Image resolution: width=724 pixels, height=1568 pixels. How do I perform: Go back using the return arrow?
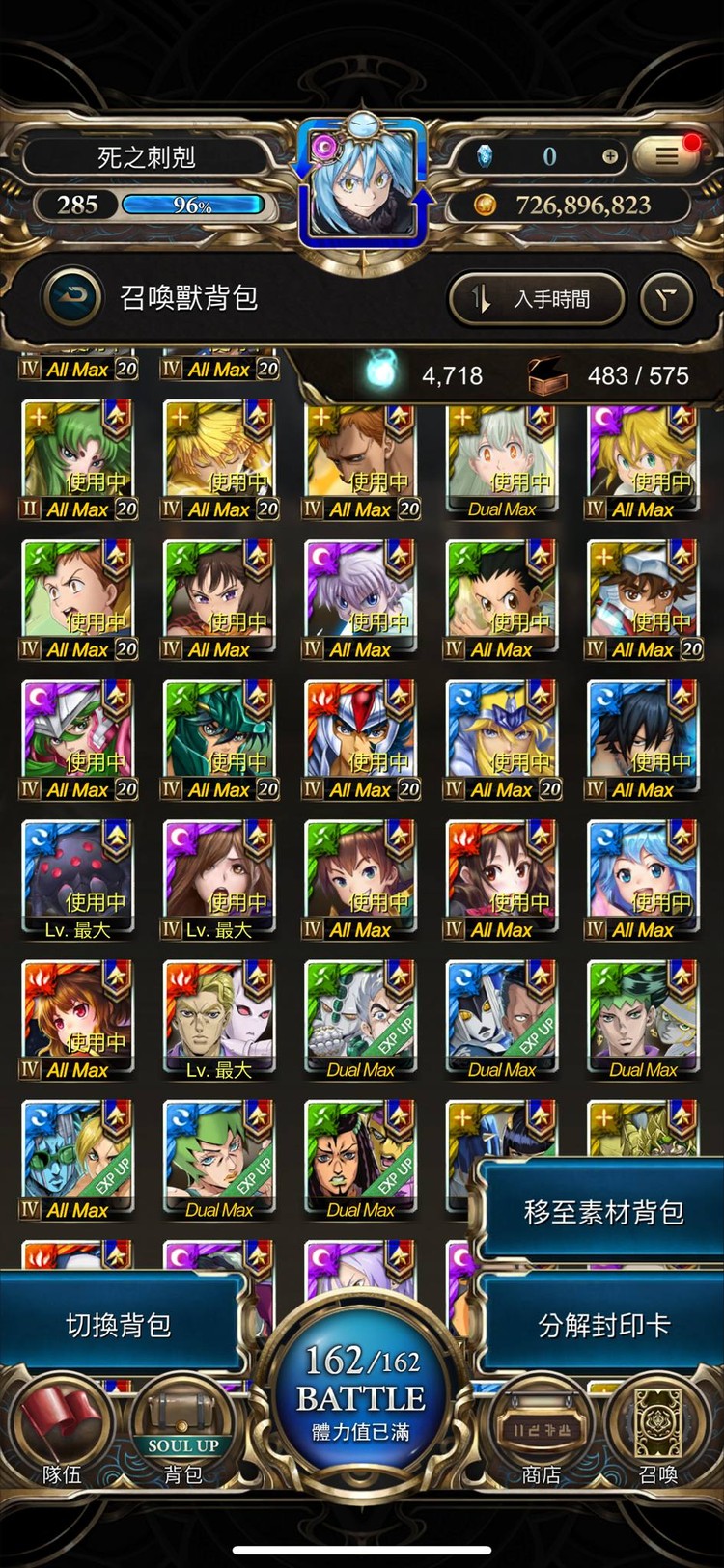pyautogui.click(x=72, y=297)
